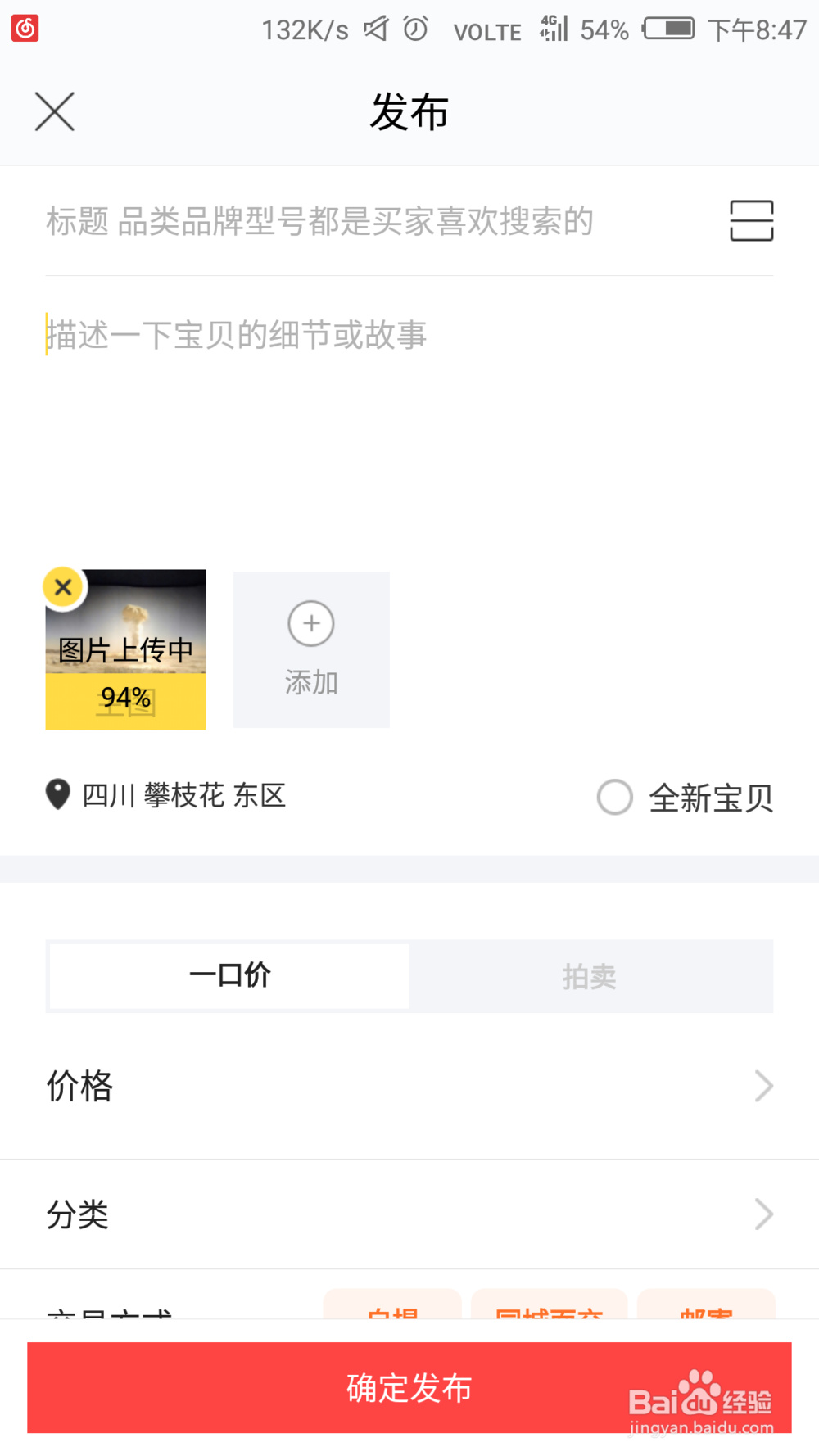This screenshot has width=819, height=1456.
Task: Close the 发布 publish screen
Action: (54, 111)
